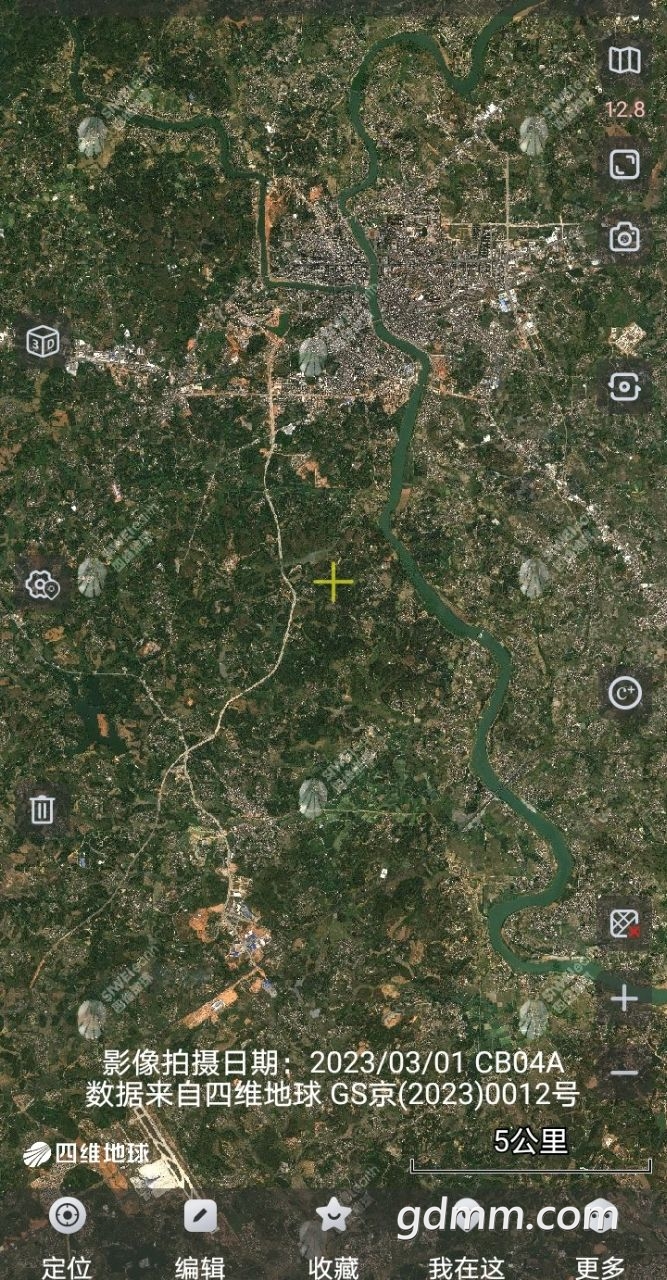This screenshot has height=1280, width=667.
Task: Toggle fullscreen map view
Action: [625, 163]
